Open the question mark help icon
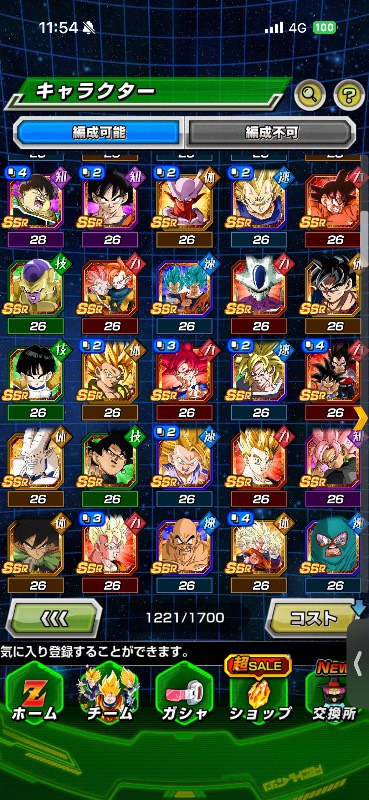Viewport: 369px width, 800px height. point(349,94)
